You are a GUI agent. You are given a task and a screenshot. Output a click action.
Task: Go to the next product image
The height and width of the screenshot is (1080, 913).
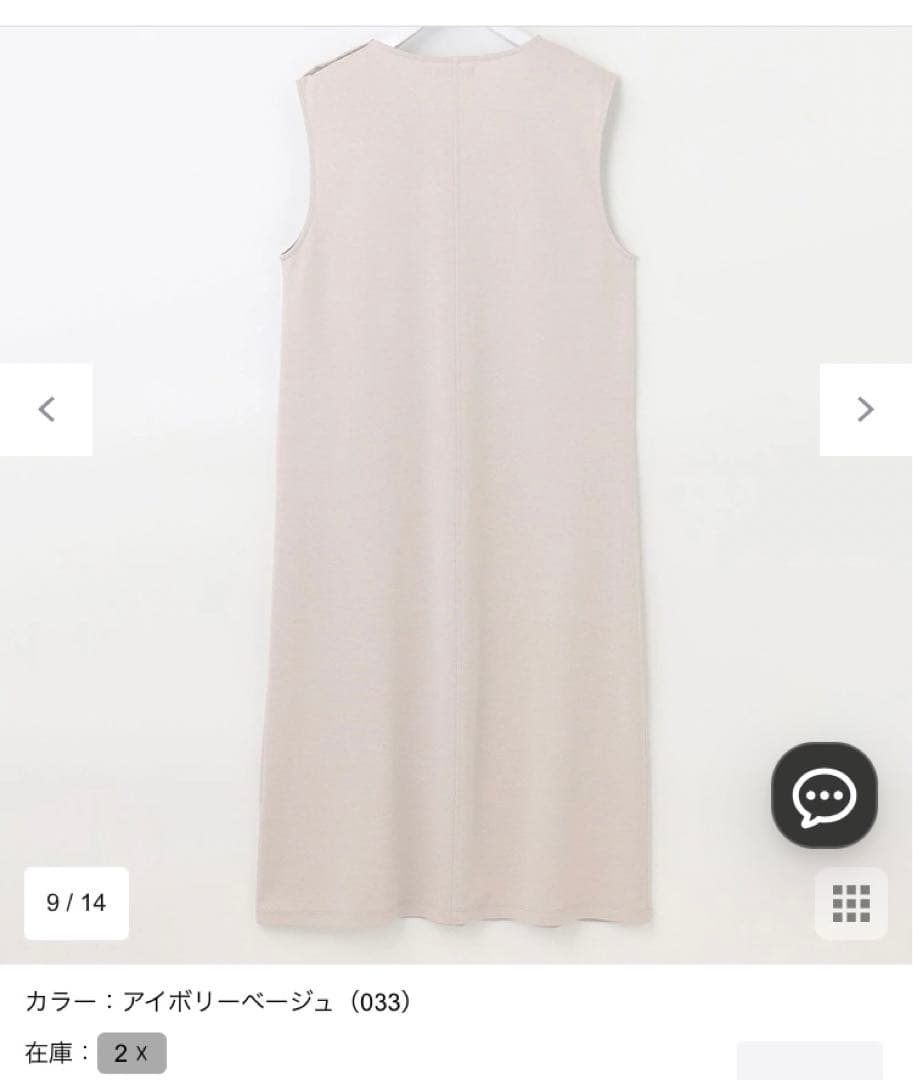[866, 409]
